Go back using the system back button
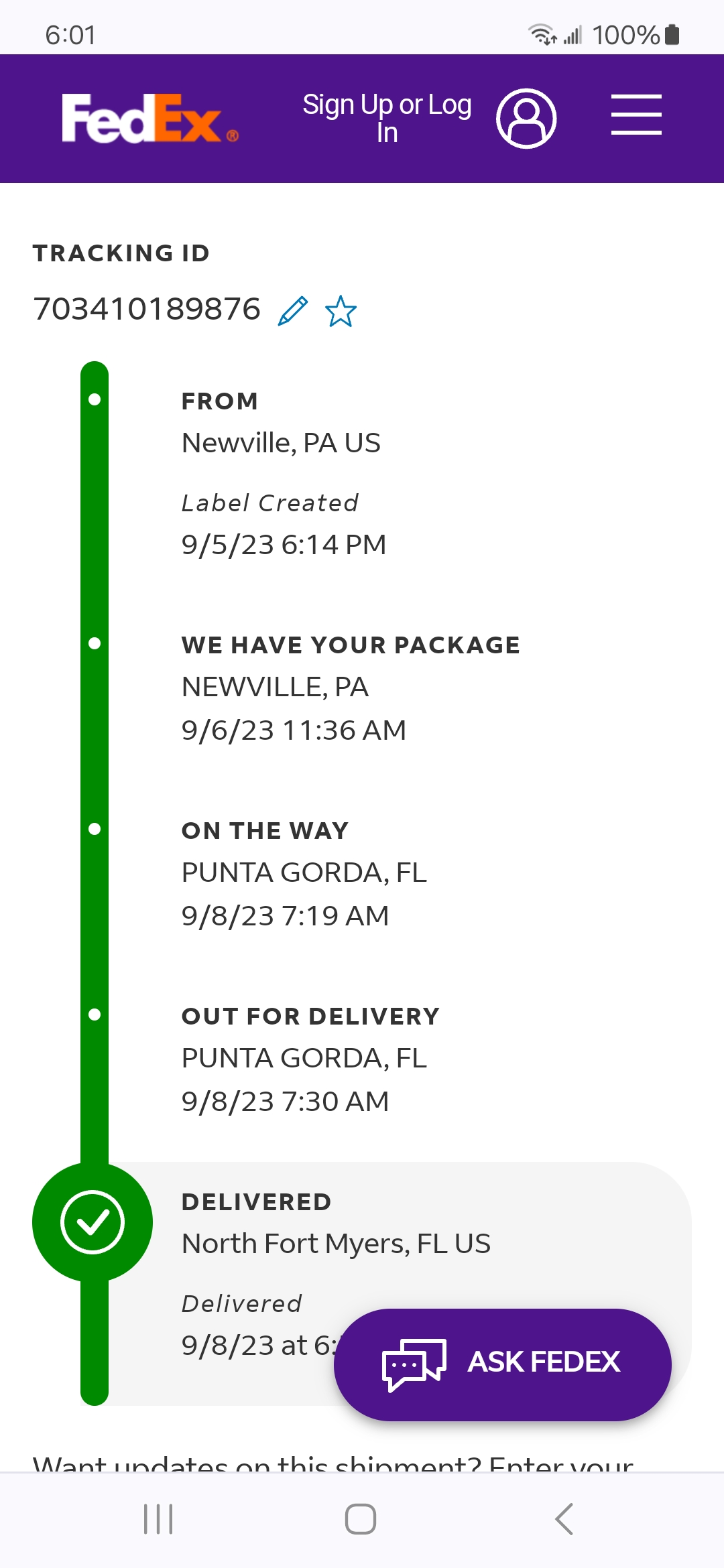The height and width of the screenshot is (1568, 724). coord(564,1518)
